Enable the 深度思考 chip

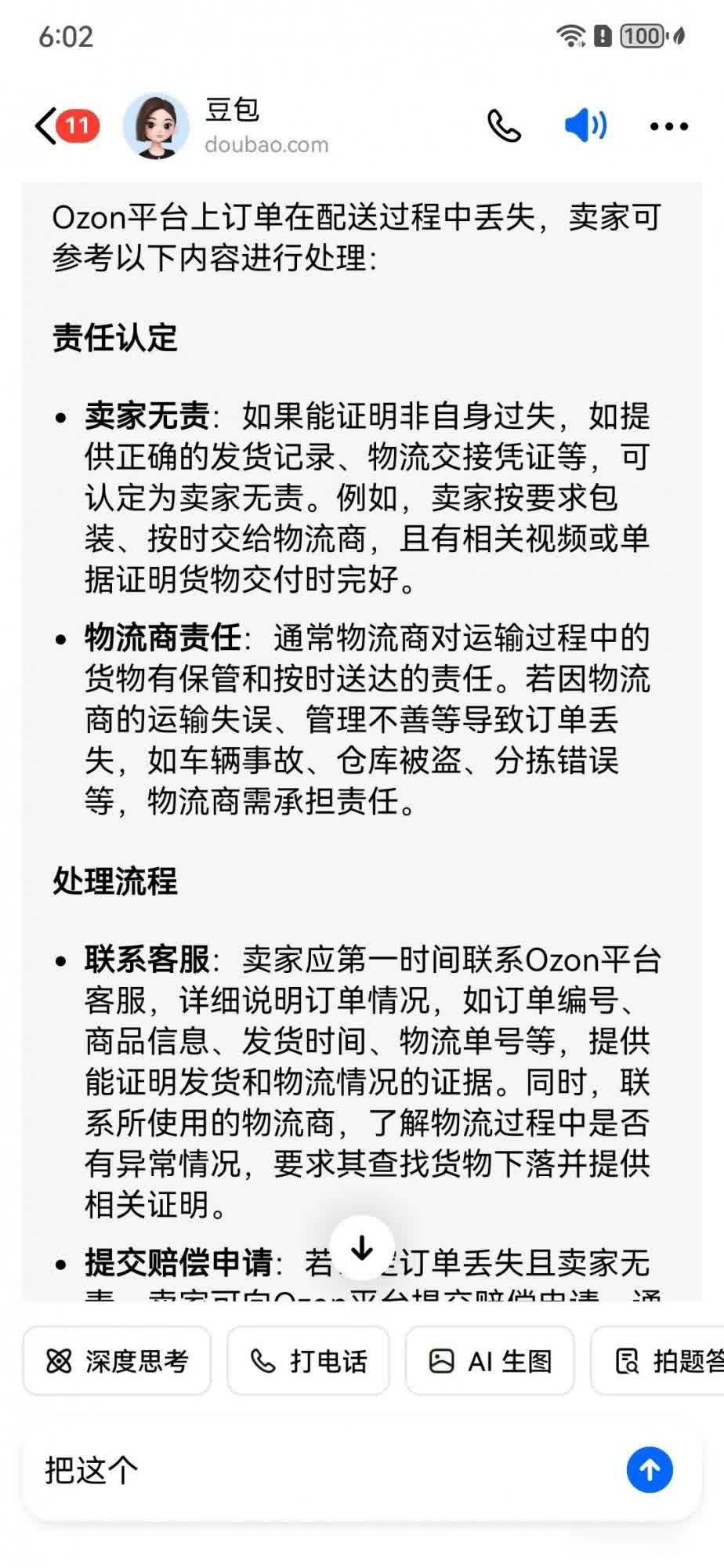[x=117, y=1361]
